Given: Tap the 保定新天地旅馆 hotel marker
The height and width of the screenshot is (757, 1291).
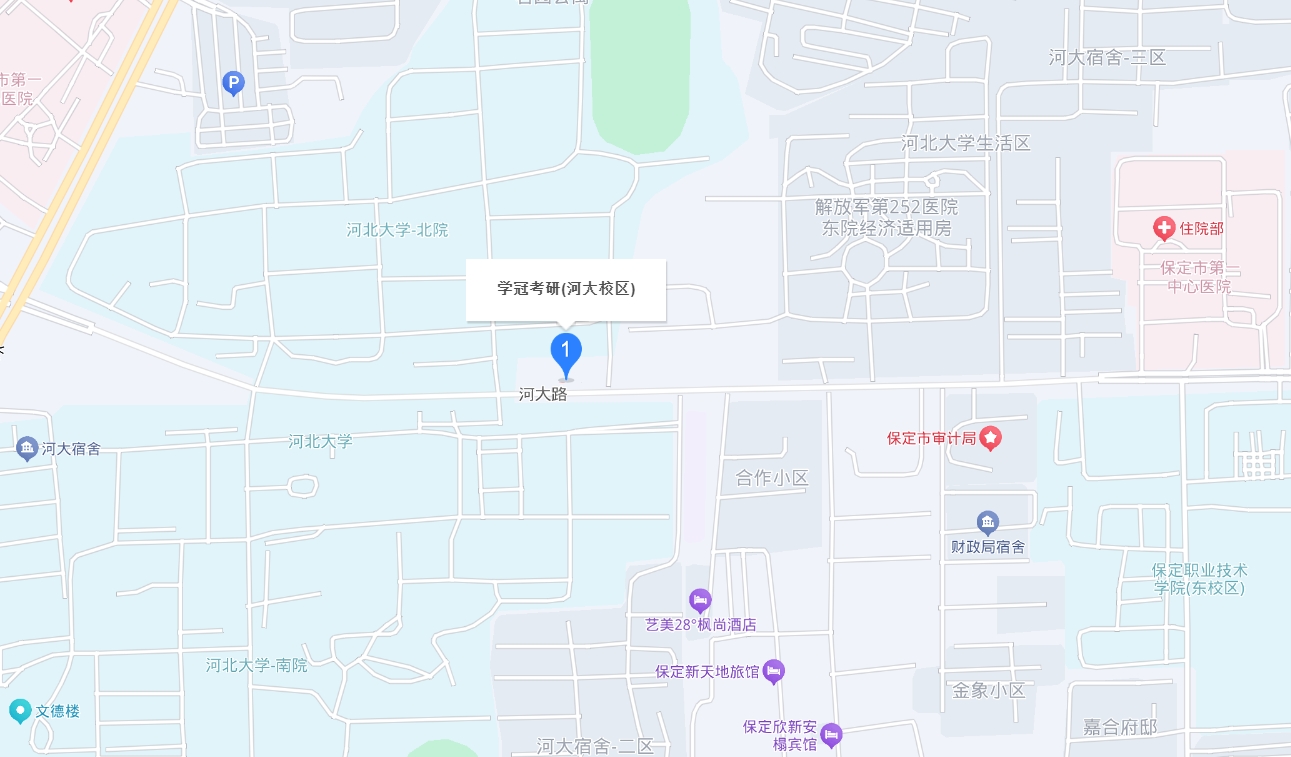Looking at the screenshot, I should coord(773,671).
